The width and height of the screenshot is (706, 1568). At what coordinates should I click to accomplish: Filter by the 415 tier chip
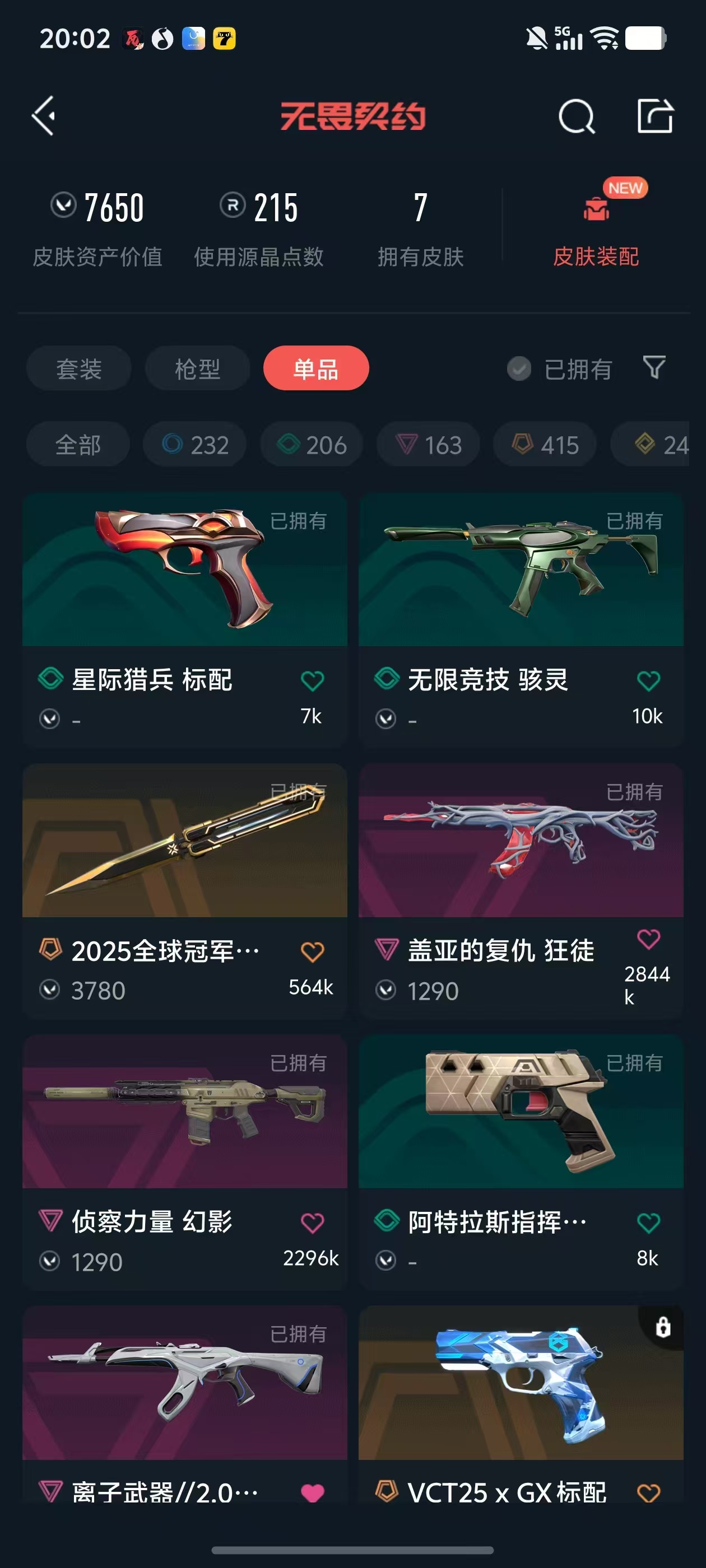click(x=545, y=445)
